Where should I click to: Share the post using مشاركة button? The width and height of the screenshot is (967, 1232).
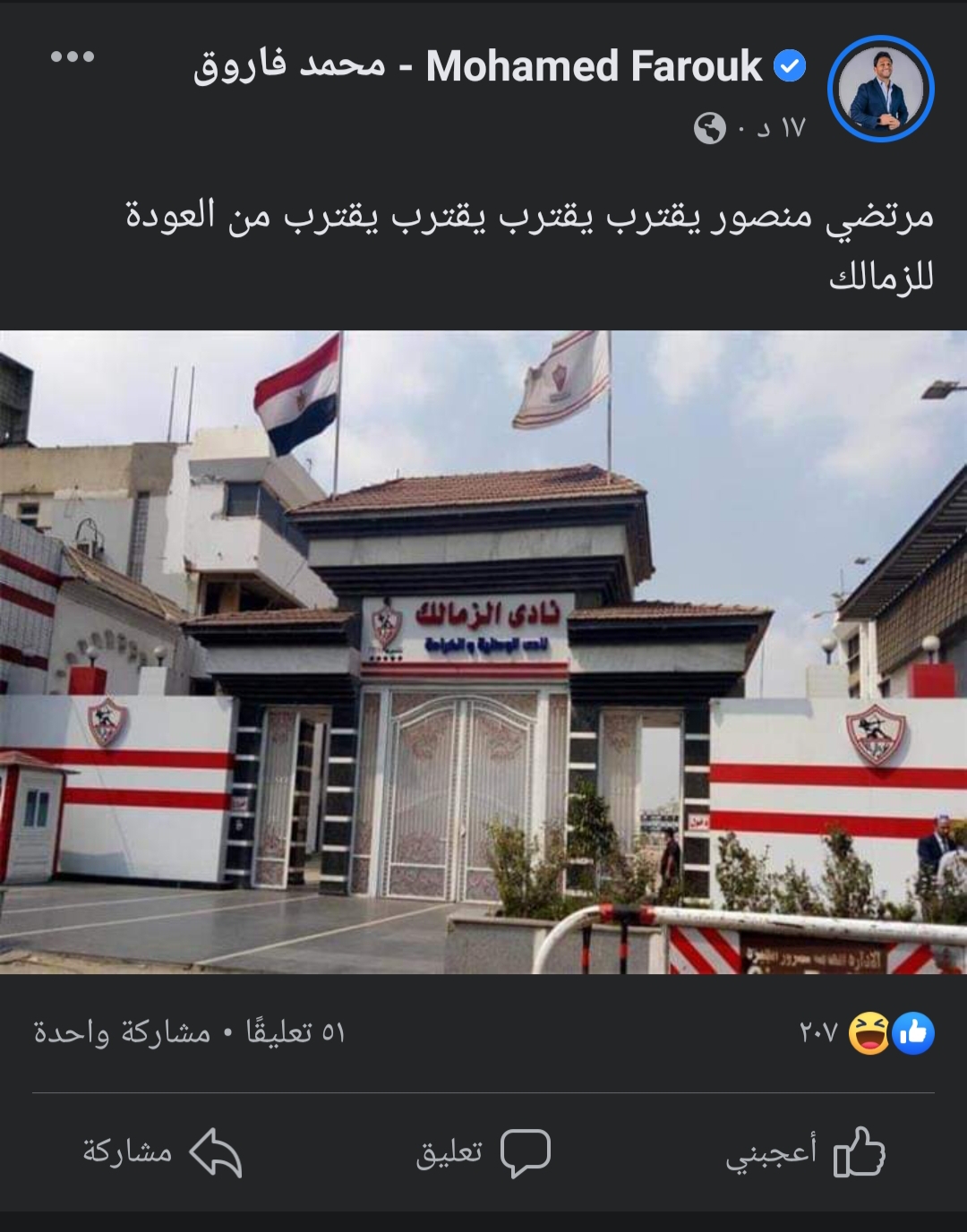162,1152
